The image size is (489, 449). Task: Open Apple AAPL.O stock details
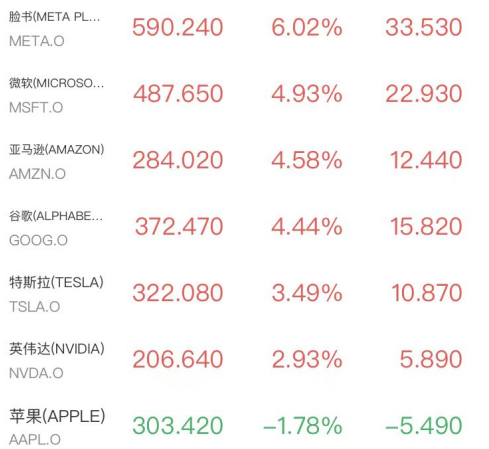click(x=244, y=425)
